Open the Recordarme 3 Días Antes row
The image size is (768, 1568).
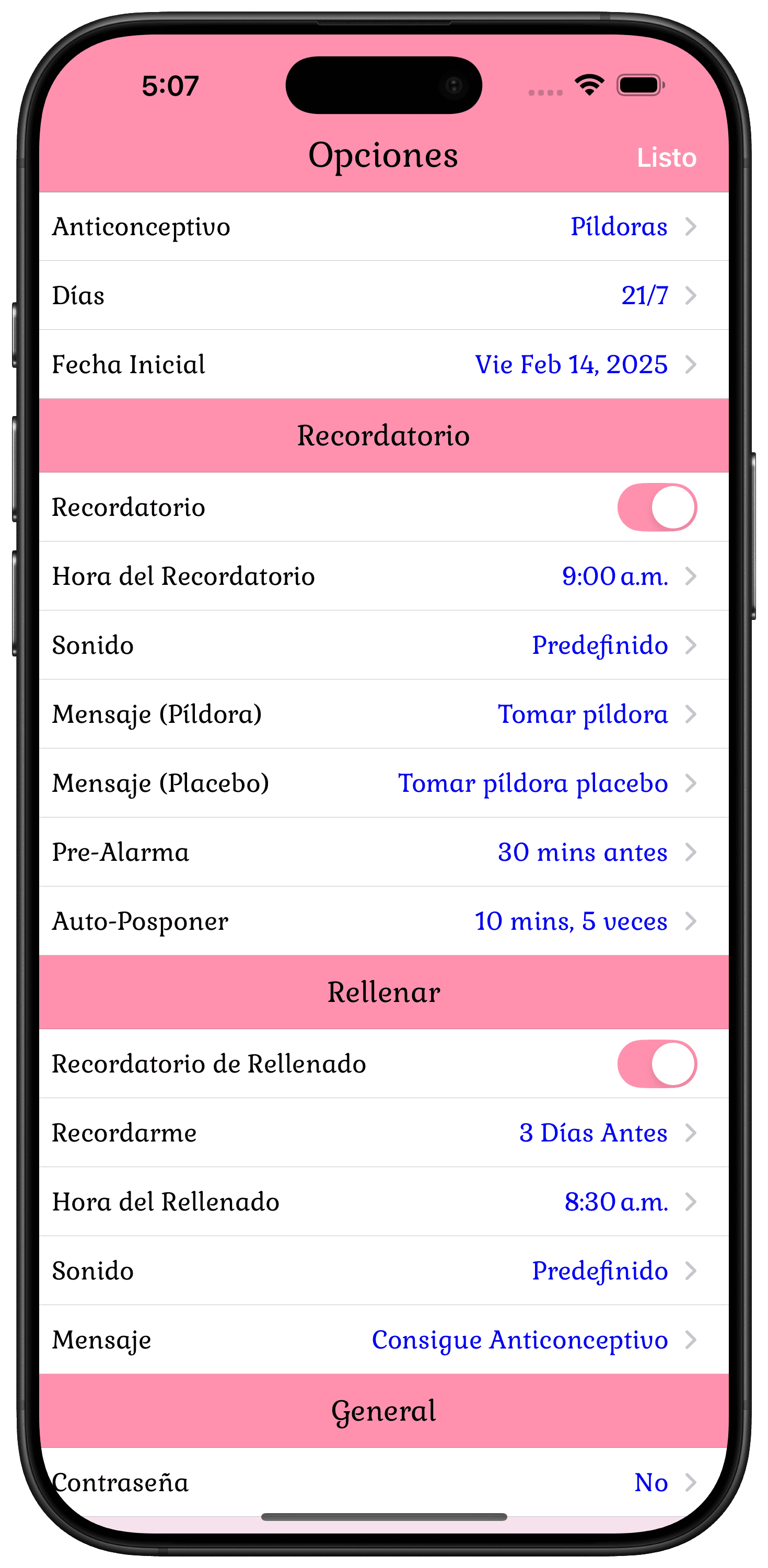coord(384,1133)
